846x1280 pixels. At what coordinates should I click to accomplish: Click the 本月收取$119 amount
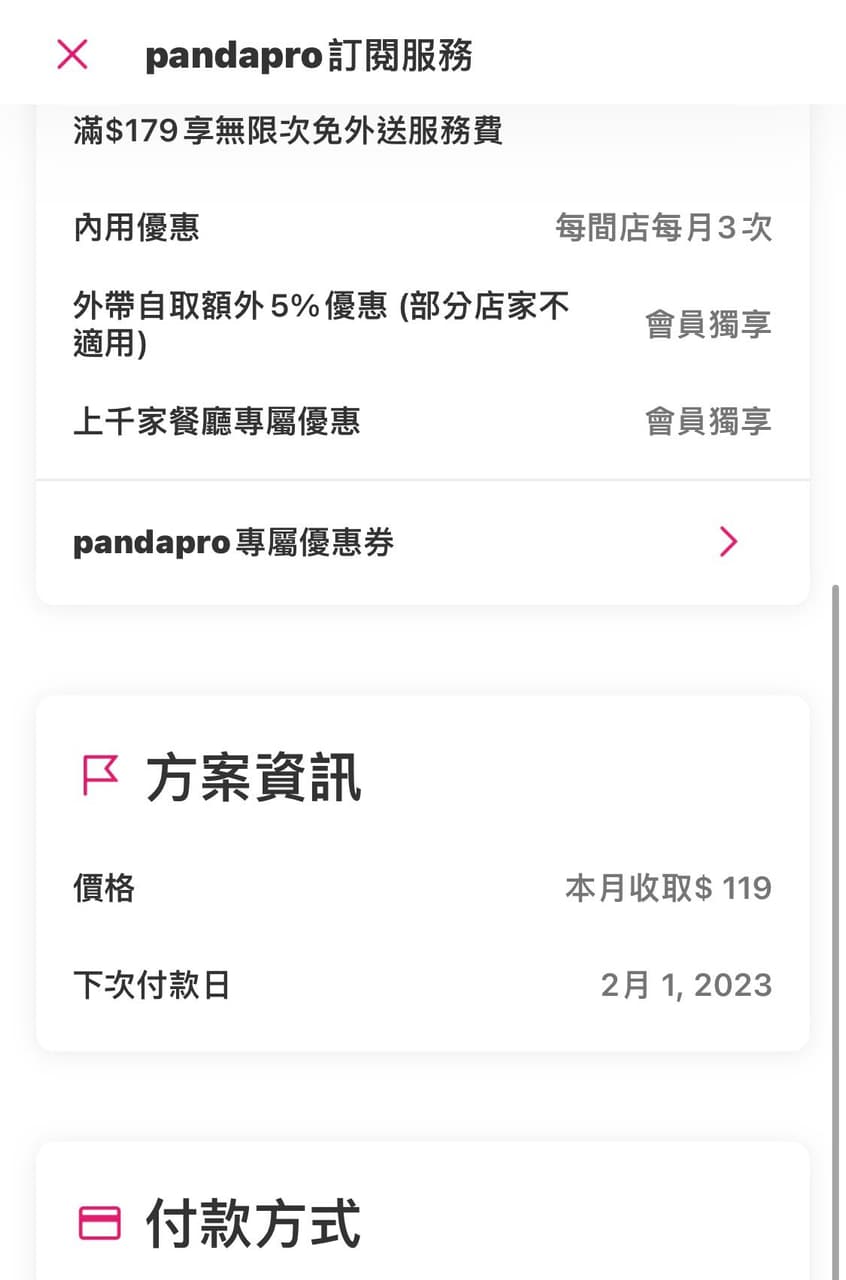pos(670,888)
